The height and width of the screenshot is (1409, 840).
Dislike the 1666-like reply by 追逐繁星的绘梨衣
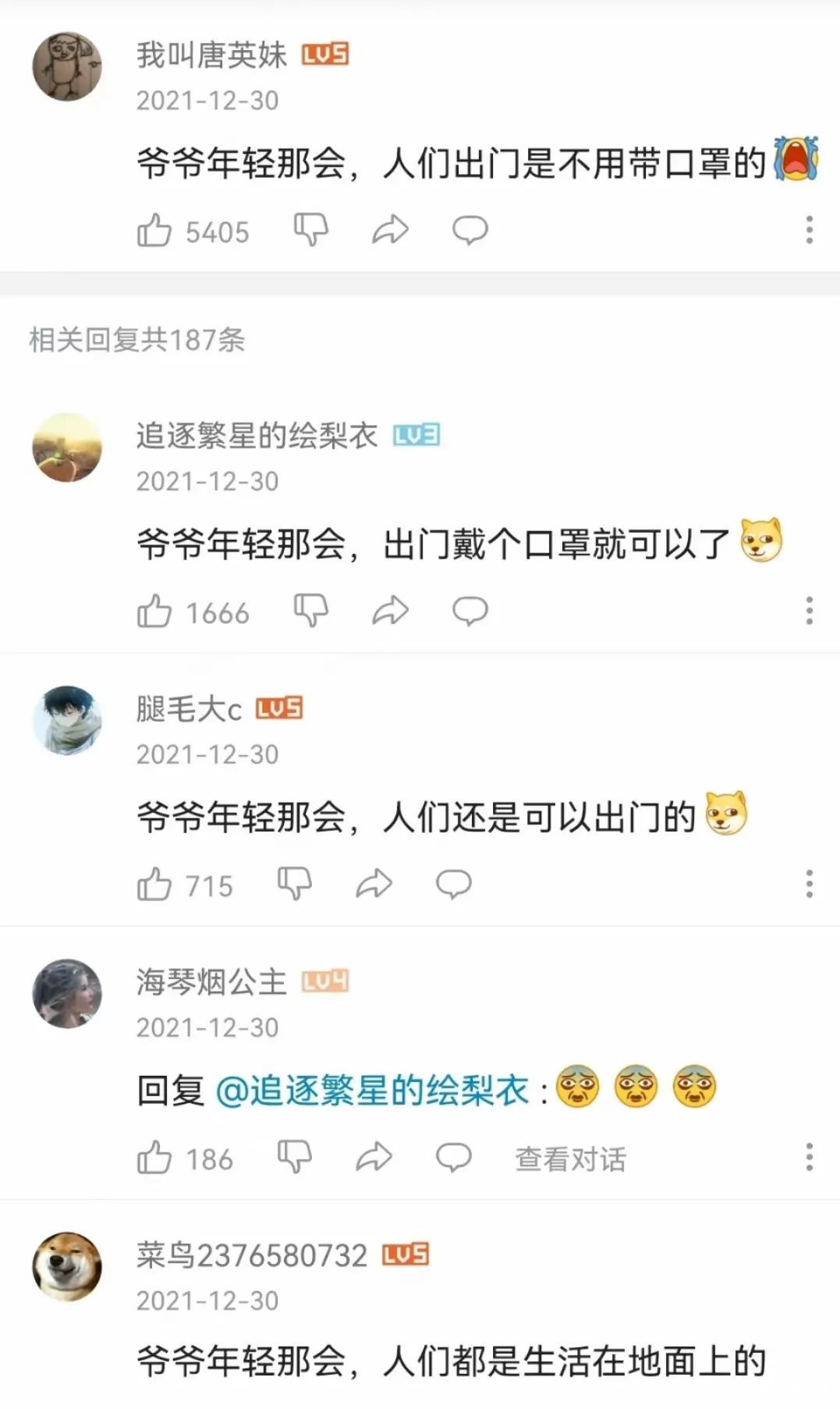310,612
